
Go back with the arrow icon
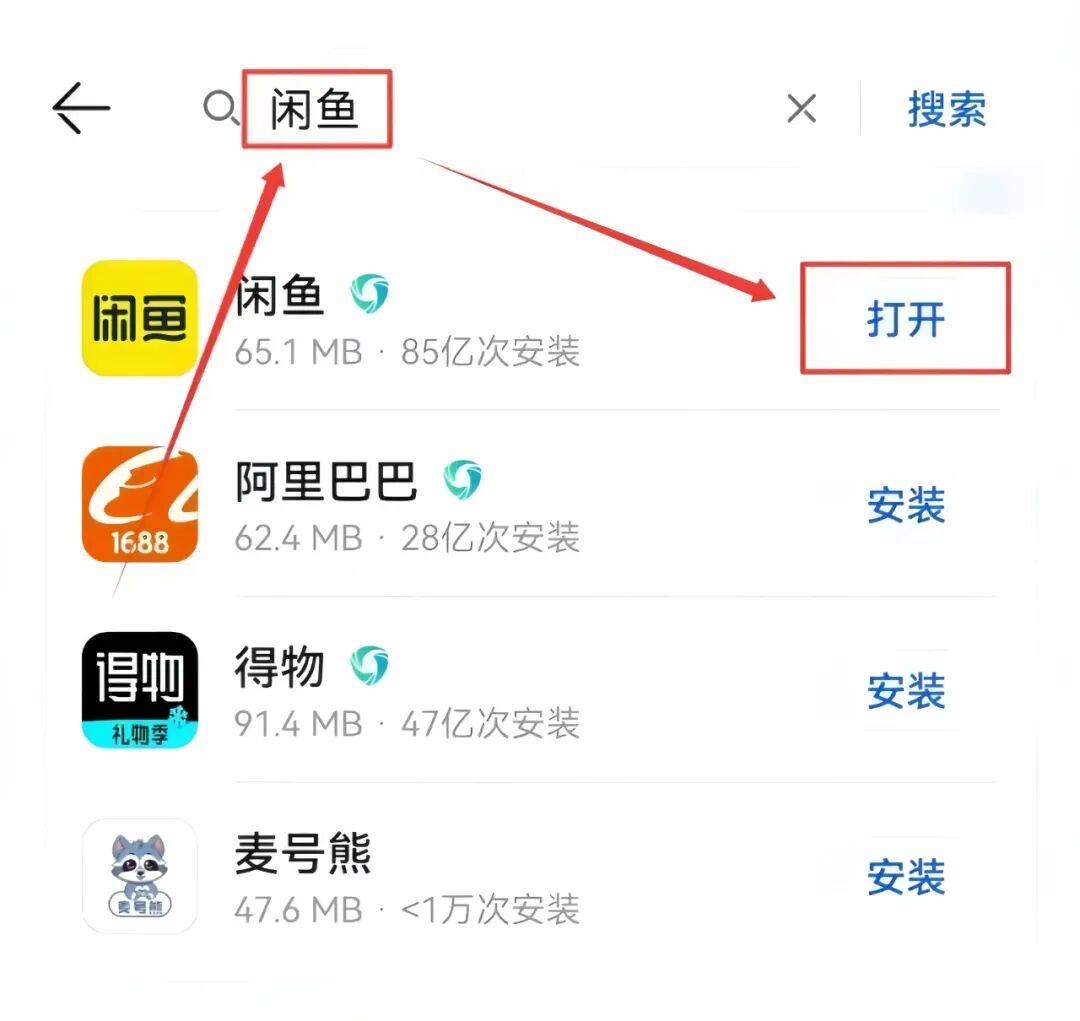(81, 108)
